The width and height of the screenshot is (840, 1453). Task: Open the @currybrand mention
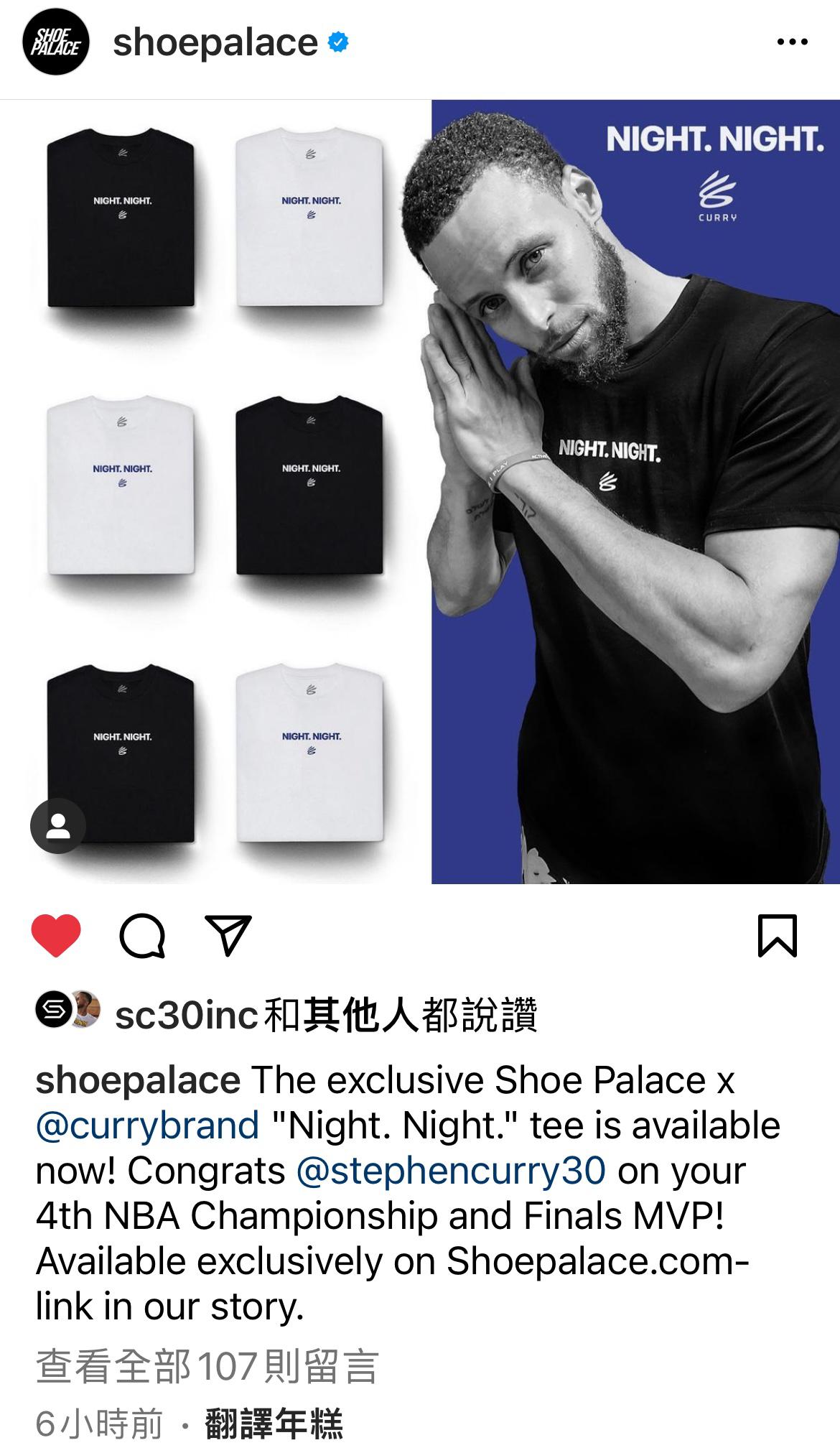pyautogui.click(x=147, y=1125)
